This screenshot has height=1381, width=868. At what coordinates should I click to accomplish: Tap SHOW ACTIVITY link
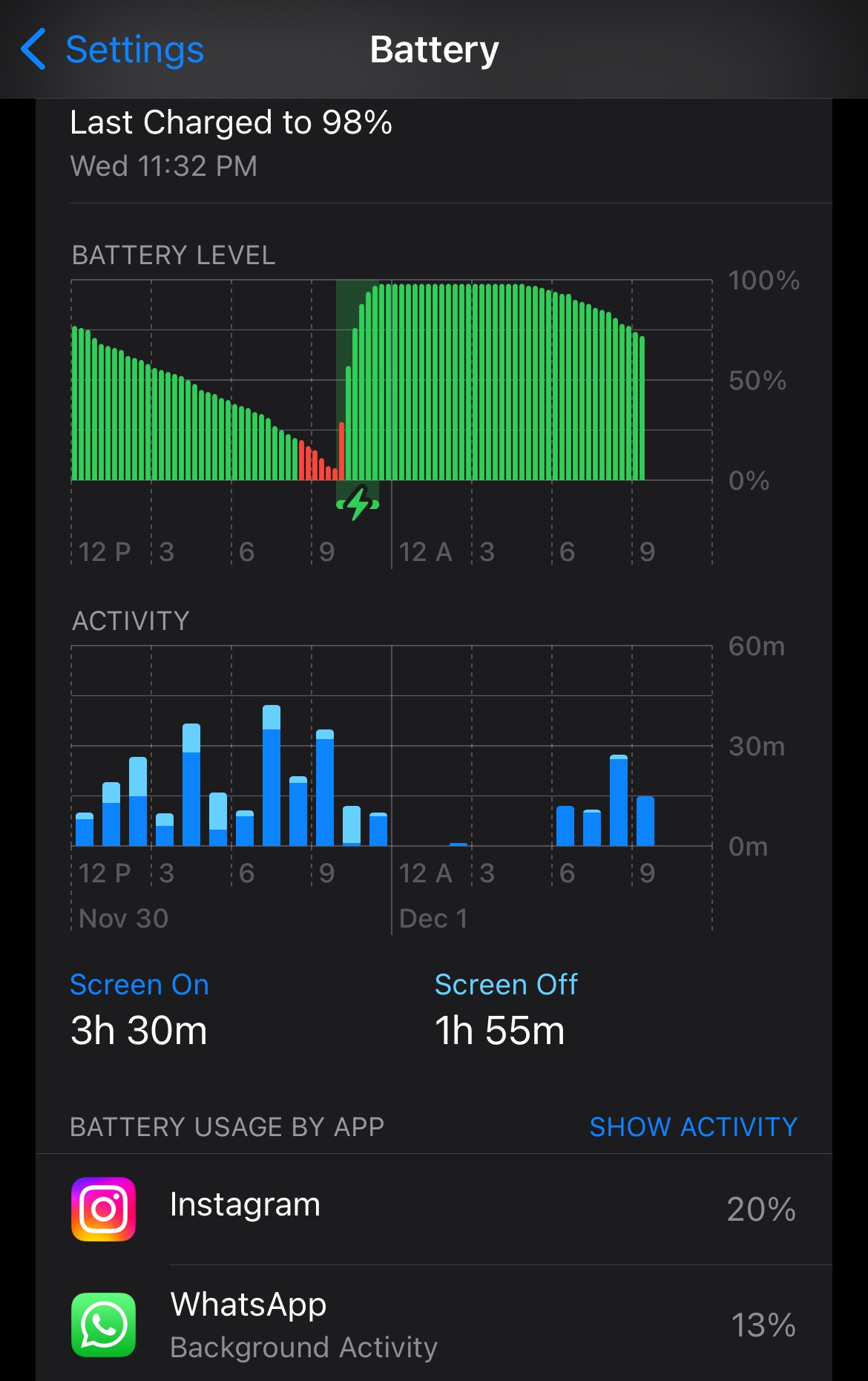click(x=693, y=1126)
